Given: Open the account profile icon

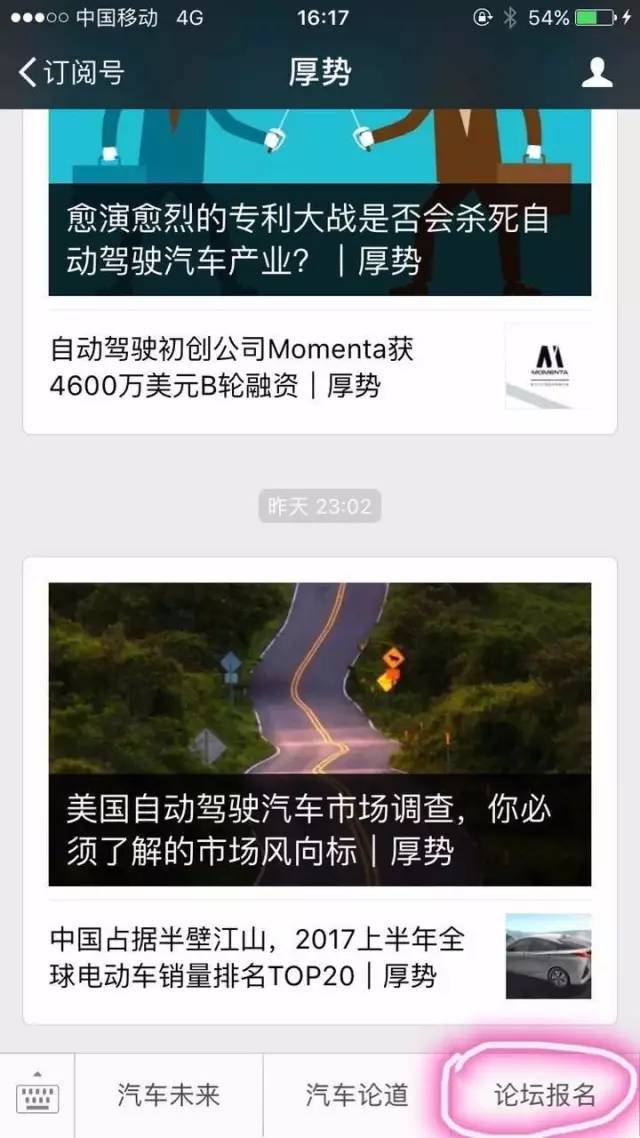Looking at the screenshot, I should coord(597,73).
